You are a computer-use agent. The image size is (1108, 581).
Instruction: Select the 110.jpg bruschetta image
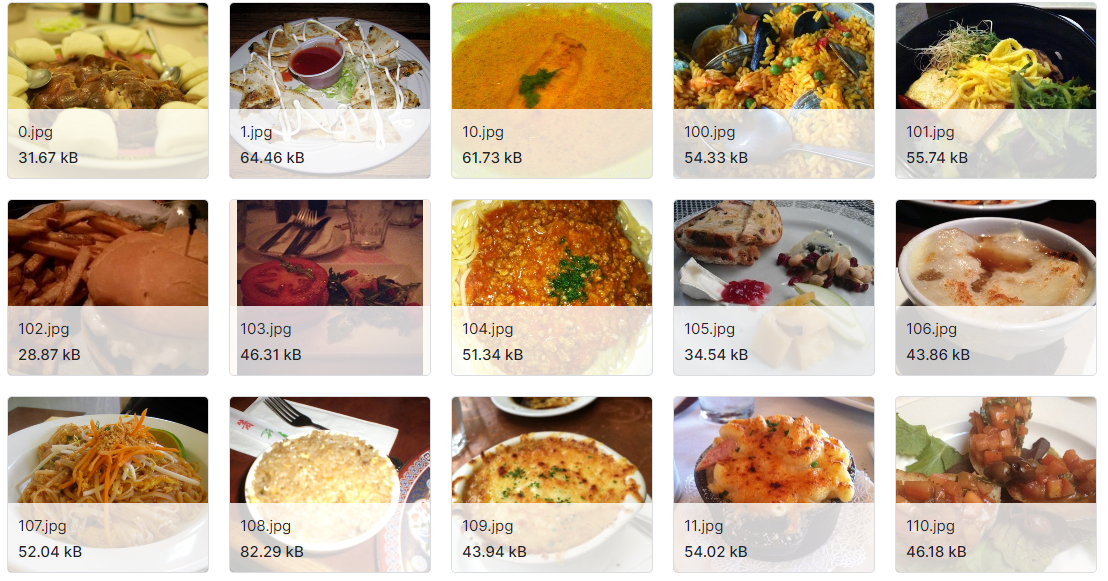coord(996,484)
